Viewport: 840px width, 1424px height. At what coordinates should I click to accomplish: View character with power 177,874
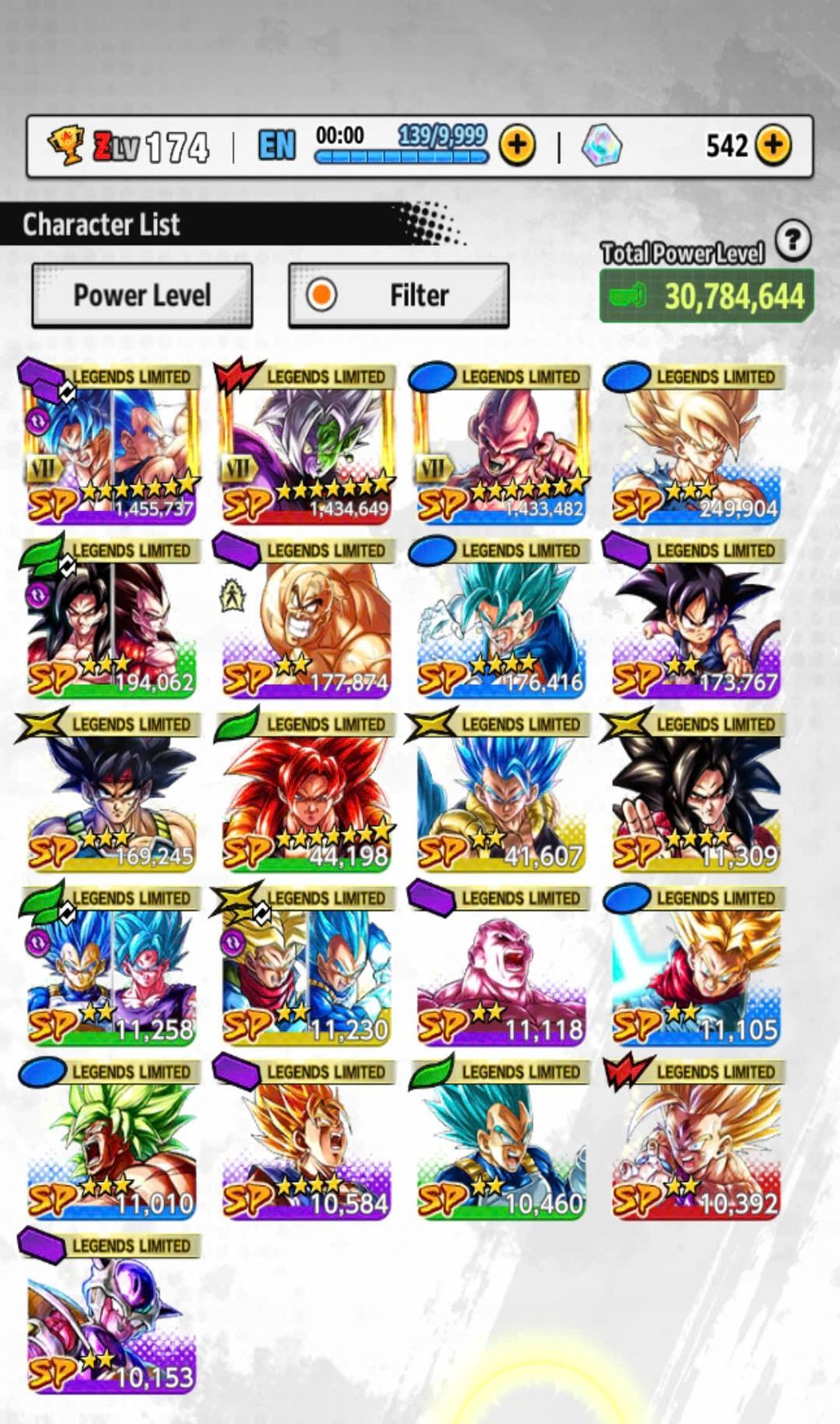click(x=306, y=624)
